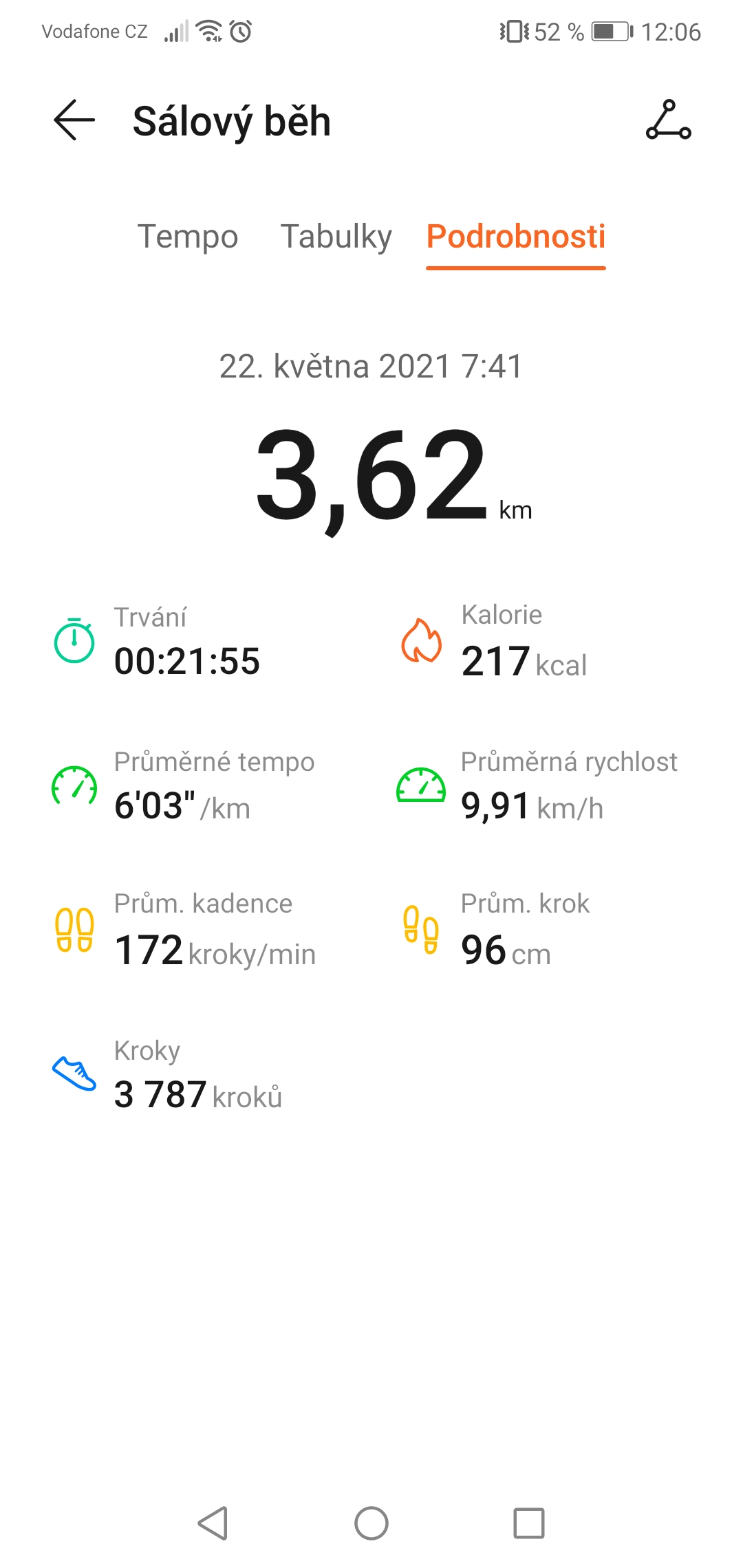
Task: Go back using the top arrow
Action: tap(74, 120)
